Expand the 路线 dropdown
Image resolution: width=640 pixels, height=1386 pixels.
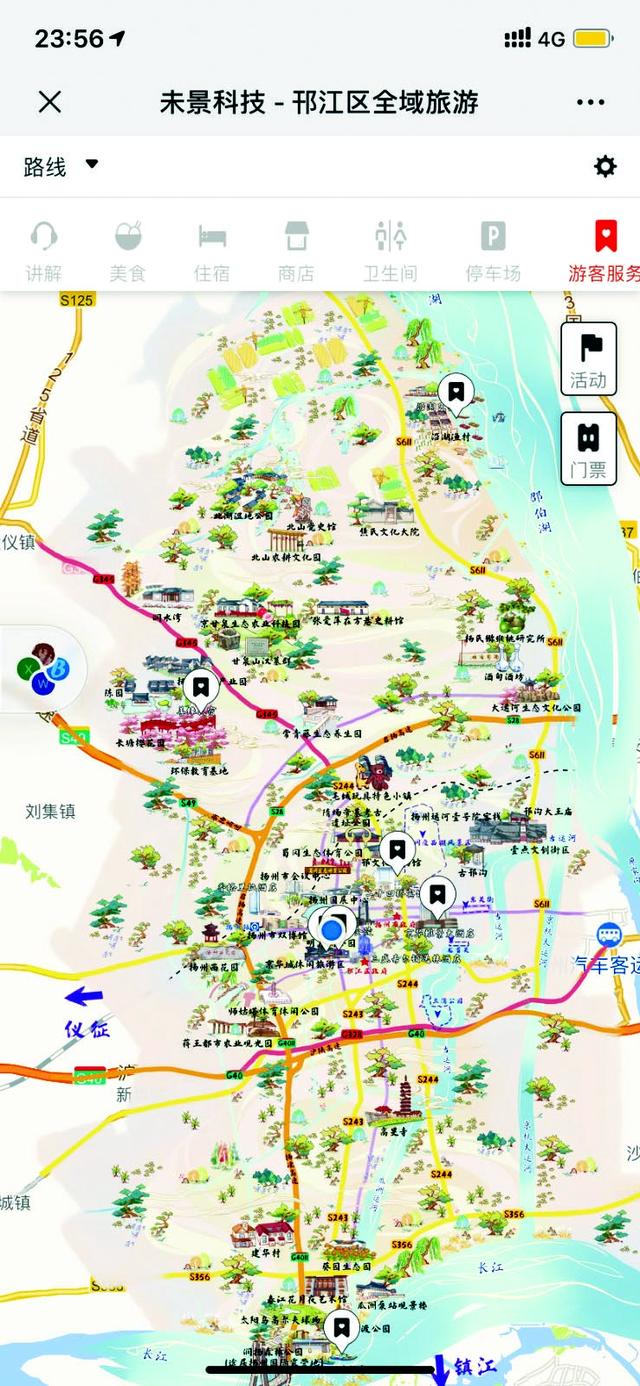tap(61, 166)
